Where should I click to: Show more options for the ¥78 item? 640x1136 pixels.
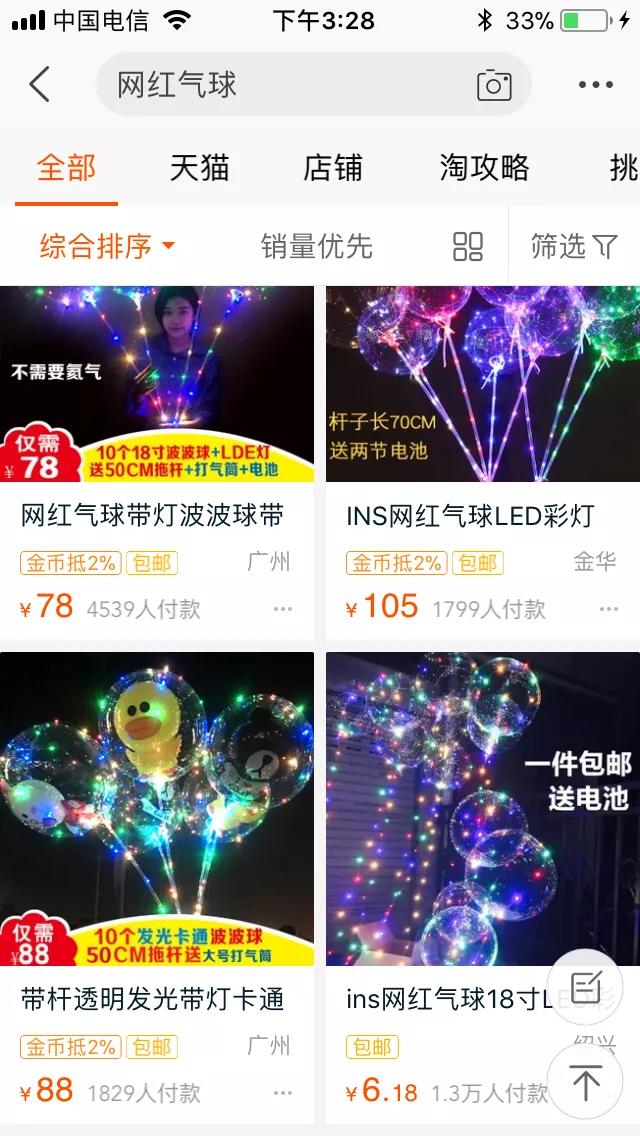[283, 609]
